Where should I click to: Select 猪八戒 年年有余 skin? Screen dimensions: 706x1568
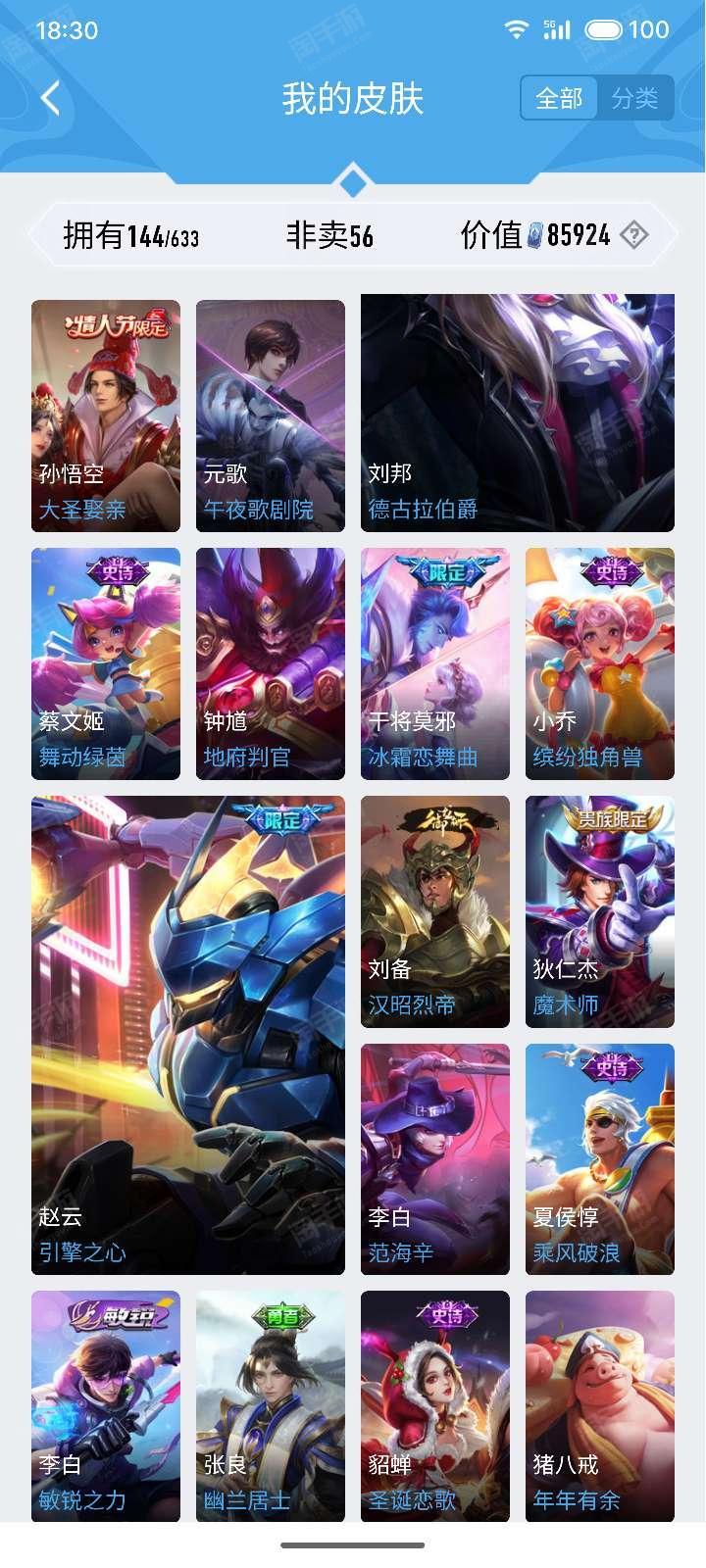point(600,1406)
